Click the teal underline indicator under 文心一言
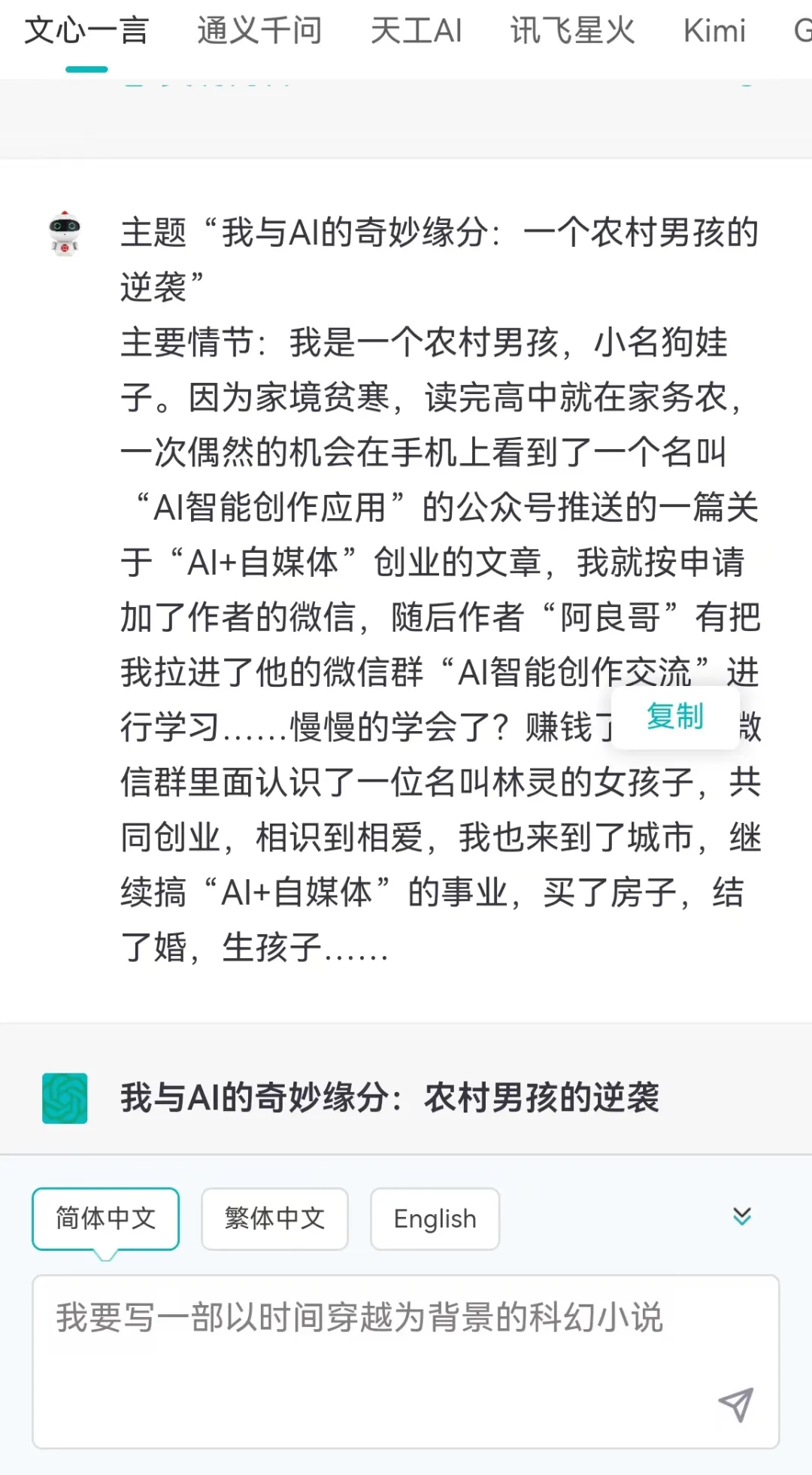The image size is (812, 1475). coord(86,69)
